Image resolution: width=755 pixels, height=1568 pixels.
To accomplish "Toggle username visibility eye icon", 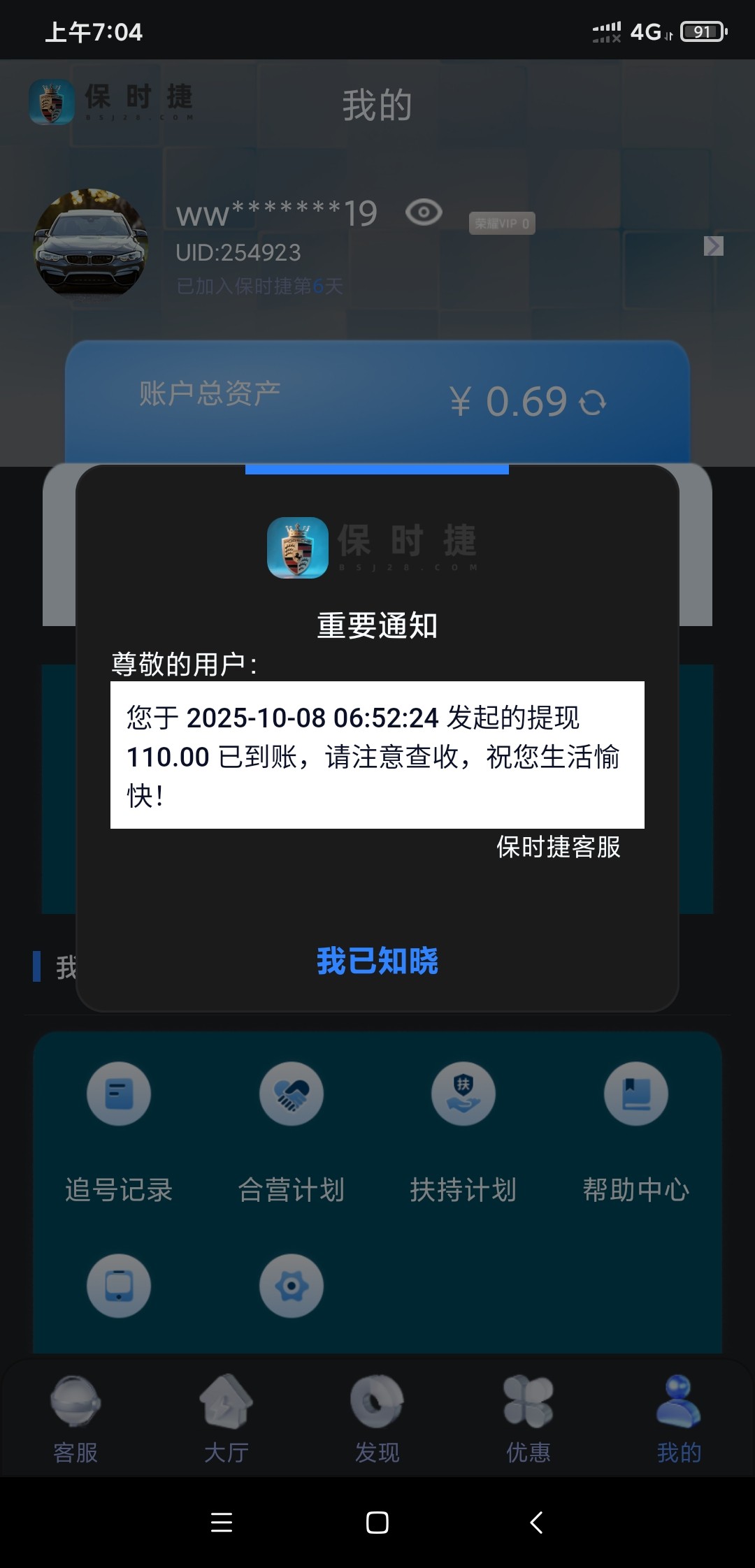I will click(x=424, y=212).
